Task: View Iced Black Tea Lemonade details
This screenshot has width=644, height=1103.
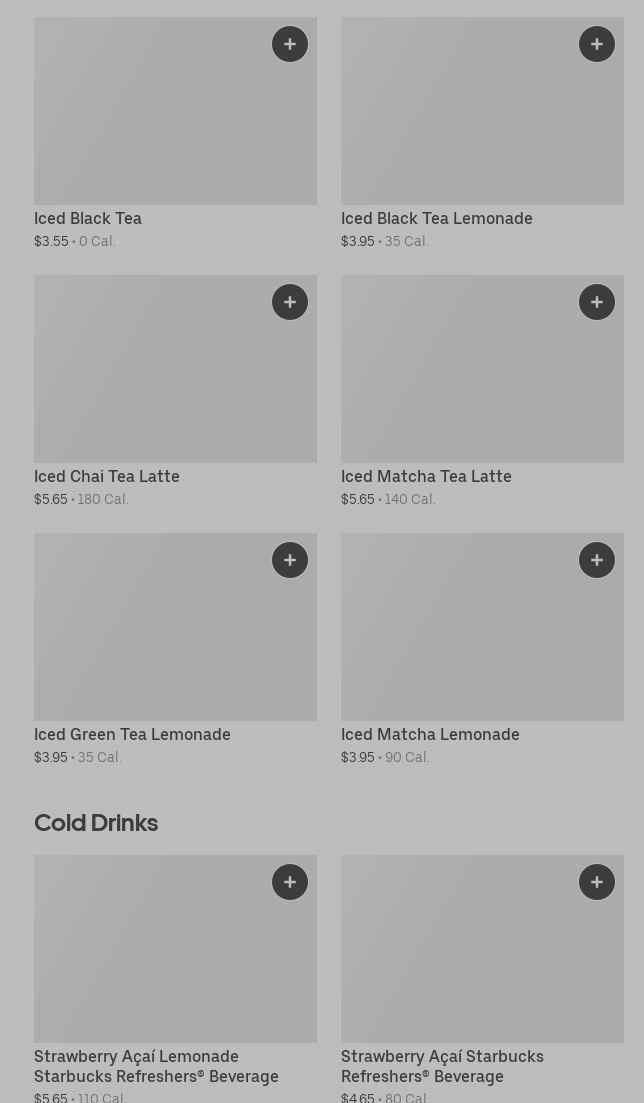Action: (482, 134)
